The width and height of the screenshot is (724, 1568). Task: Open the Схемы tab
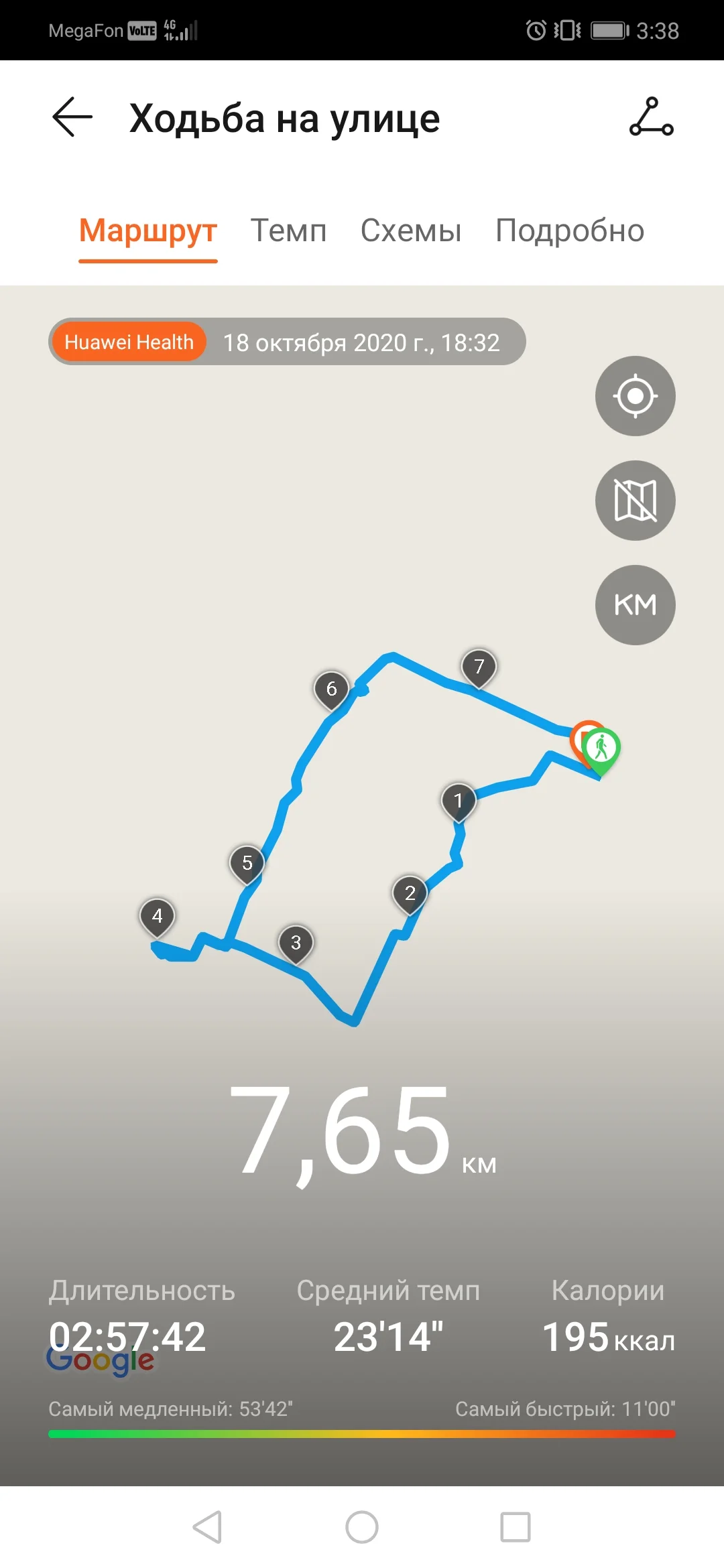[411, 231]
